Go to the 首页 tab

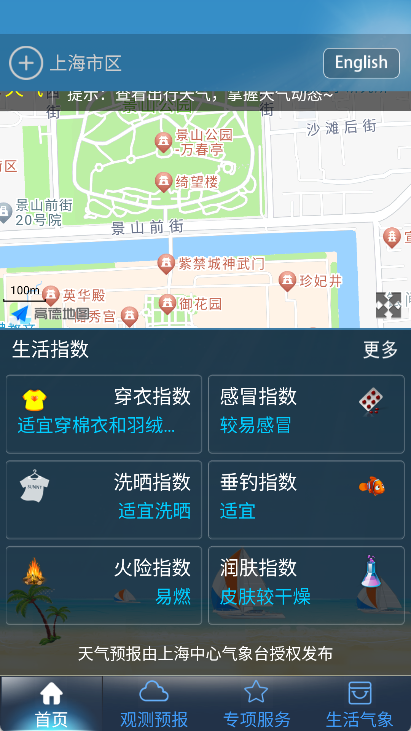click(x=51, y=703)
